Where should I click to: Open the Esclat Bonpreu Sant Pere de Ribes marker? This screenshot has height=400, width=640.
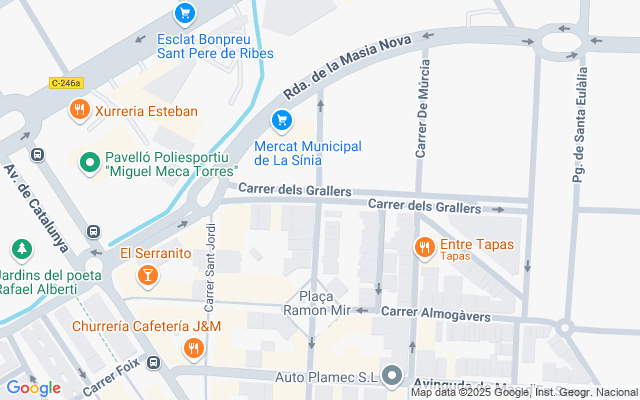point(184,14)
